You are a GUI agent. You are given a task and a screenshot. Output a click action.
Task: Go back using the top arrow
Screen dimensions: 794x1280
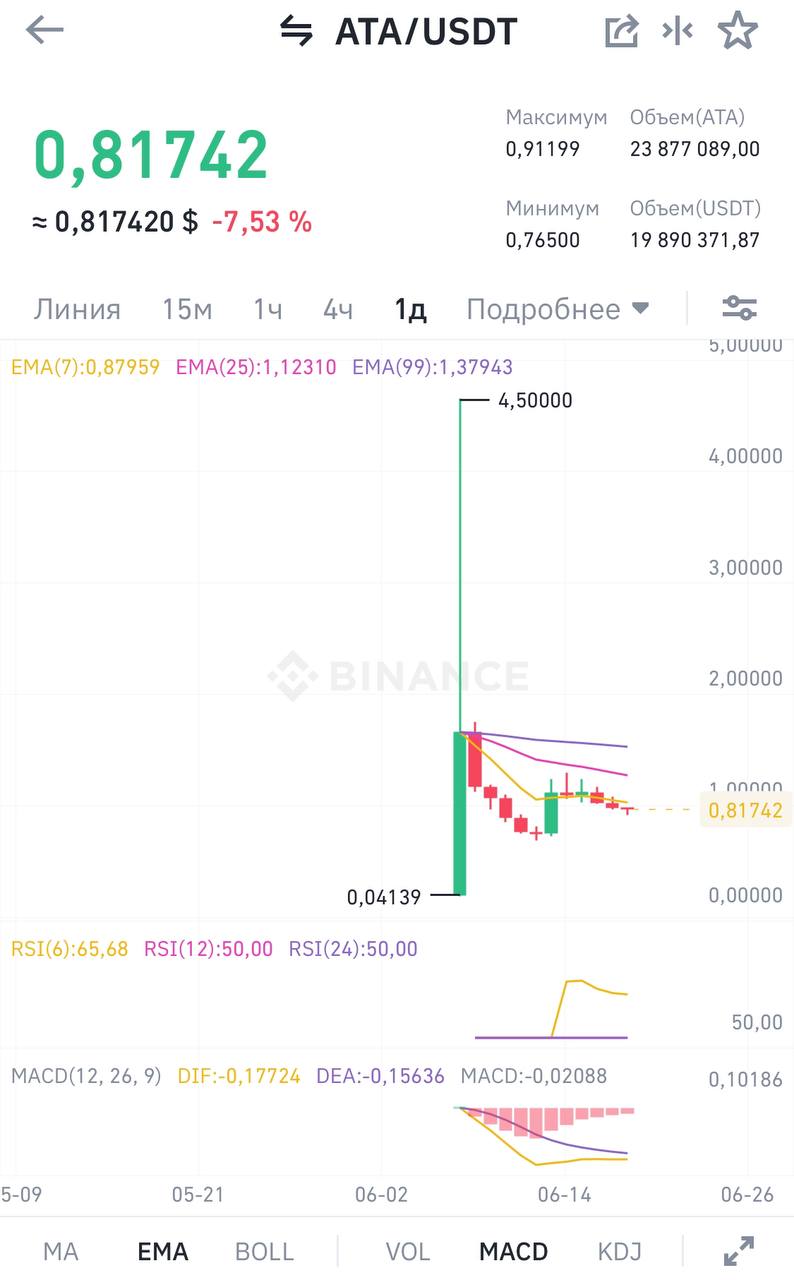coord(44,31)
